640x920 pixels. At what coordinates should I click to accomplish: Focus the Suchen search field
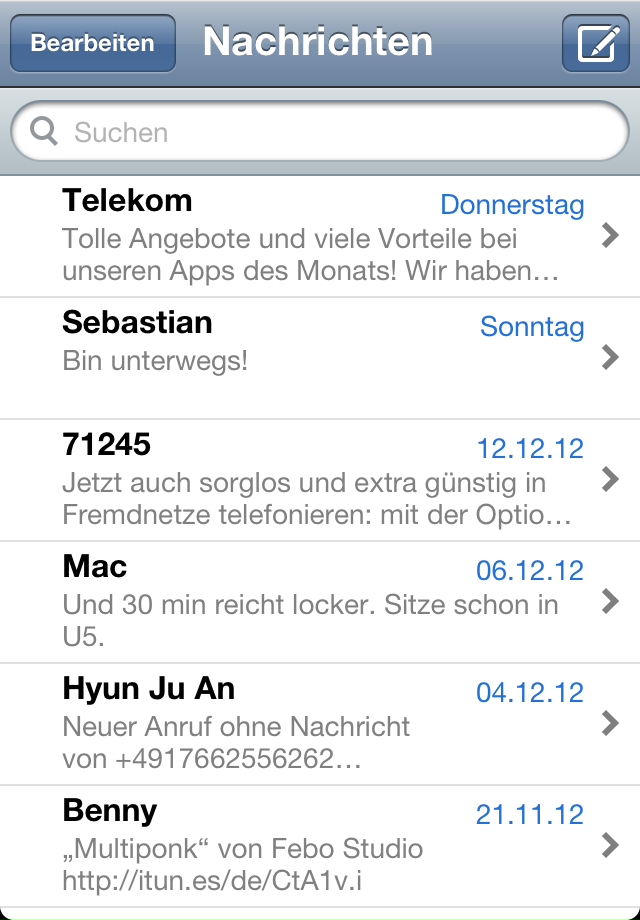pos(320,132)
